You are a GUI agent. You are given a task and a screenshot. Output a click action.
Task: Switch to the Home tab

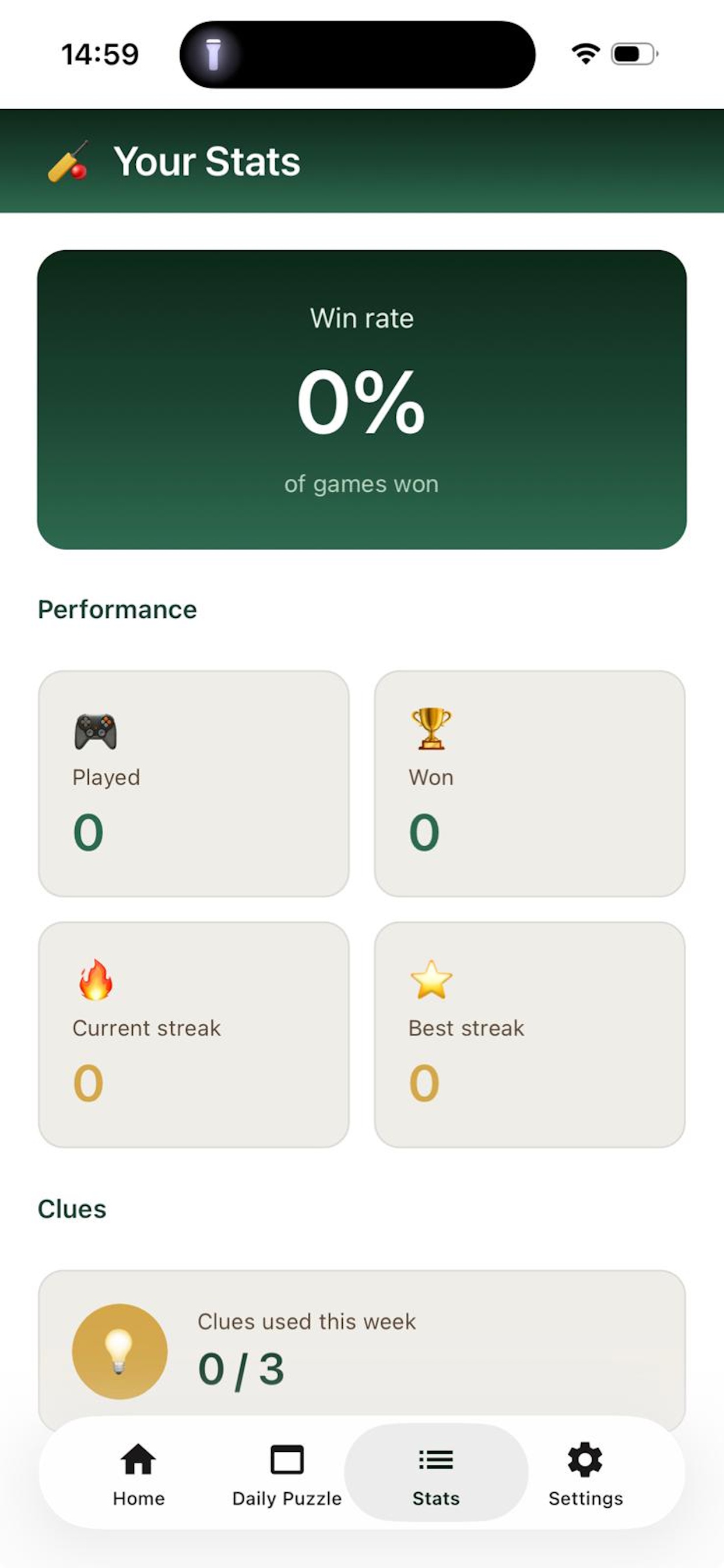pyautogui.click(x=138, y=1479)
